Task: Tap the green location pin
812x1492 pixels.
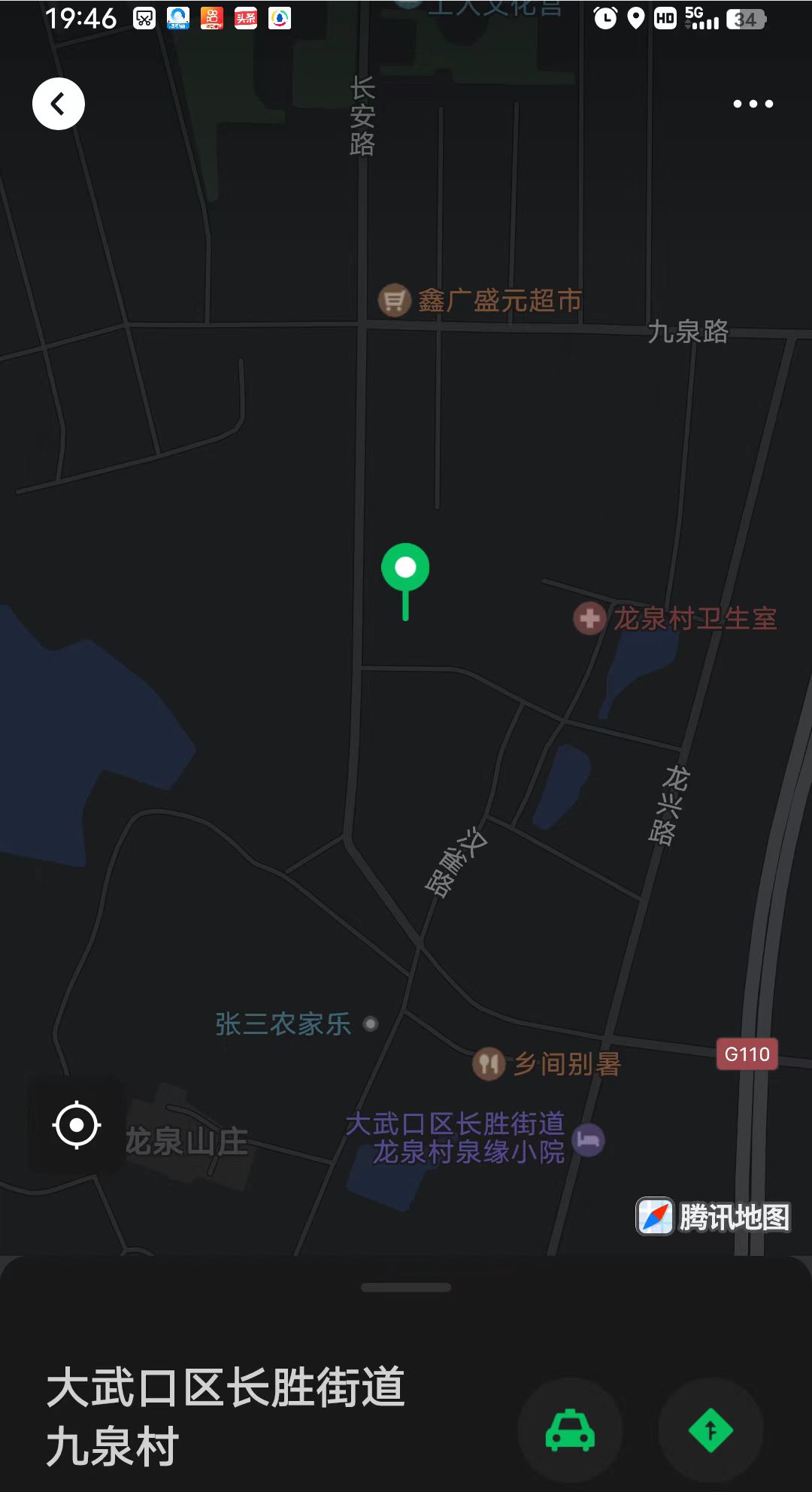Action: point(405,581)
